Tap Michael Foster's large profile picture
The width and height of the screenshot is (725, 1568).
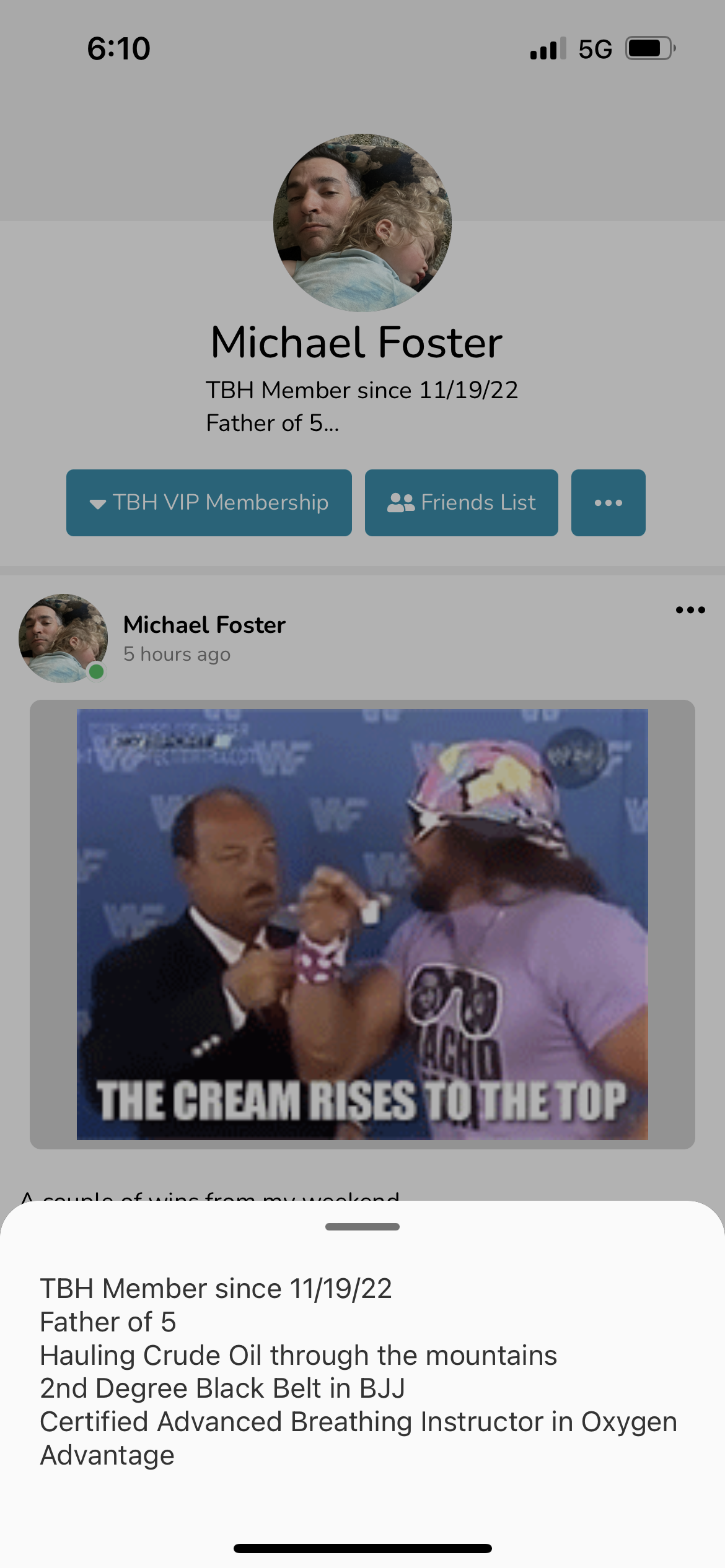(362, 223)
